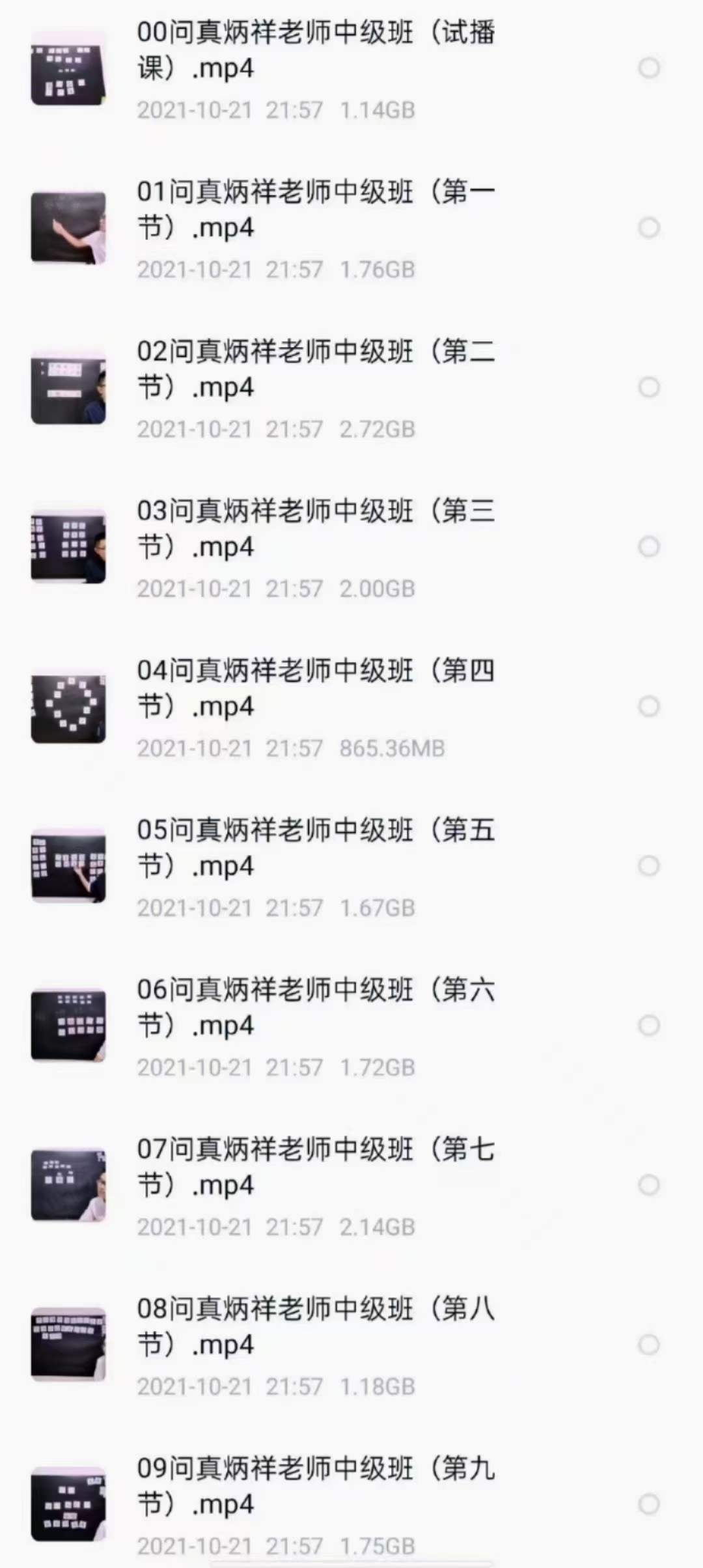Open video 01 第一节.mp4
Screen dimensions: 703x1568
pos(316,210)
